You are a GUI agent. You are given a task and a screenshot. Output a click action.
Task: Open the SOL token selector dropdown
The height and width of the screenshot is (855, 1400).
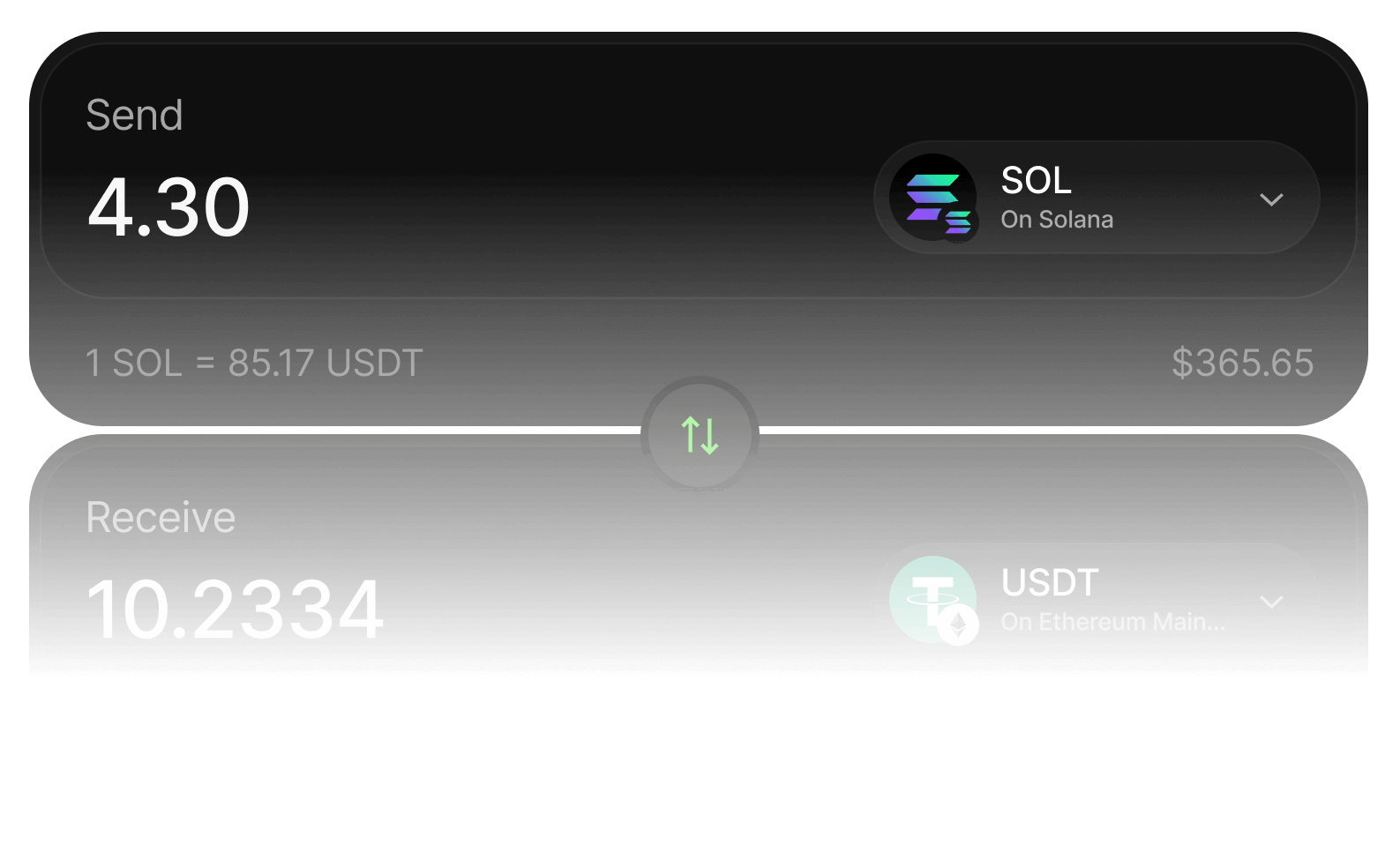1096,198
